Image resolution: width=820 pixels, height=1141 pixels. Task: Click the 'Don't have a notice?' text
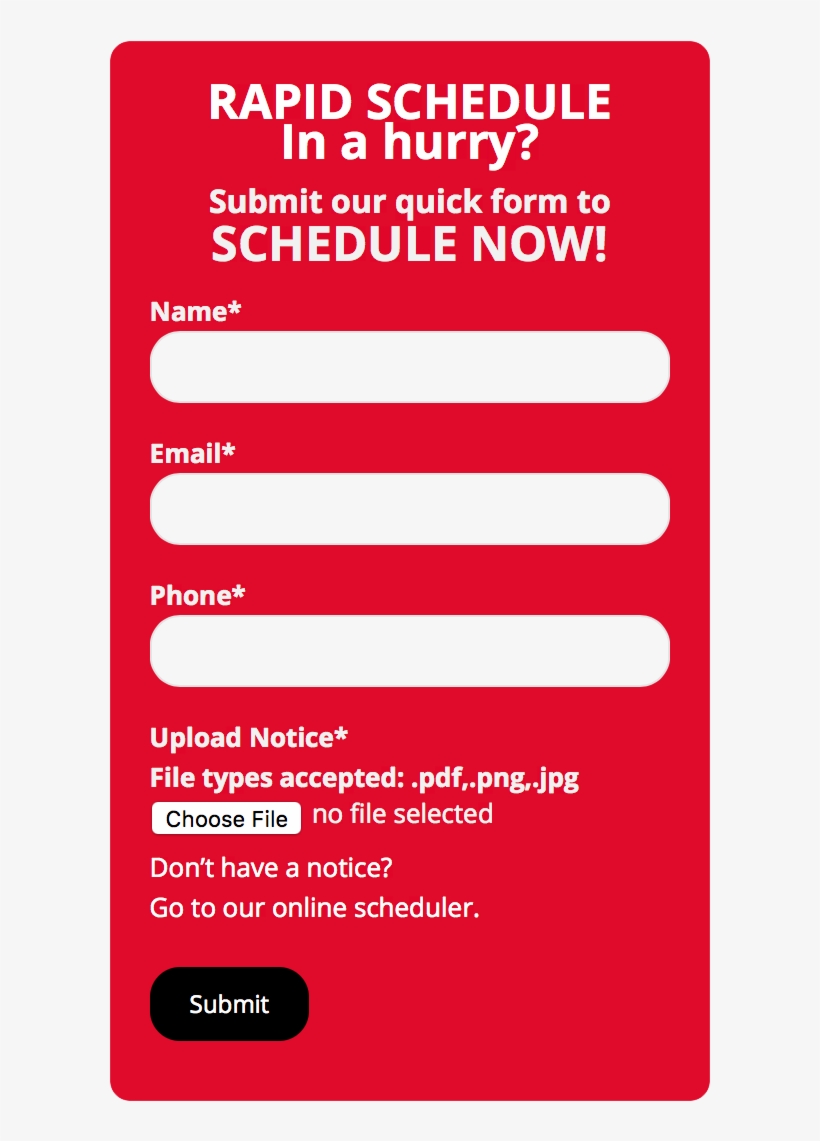pos(272,868)
